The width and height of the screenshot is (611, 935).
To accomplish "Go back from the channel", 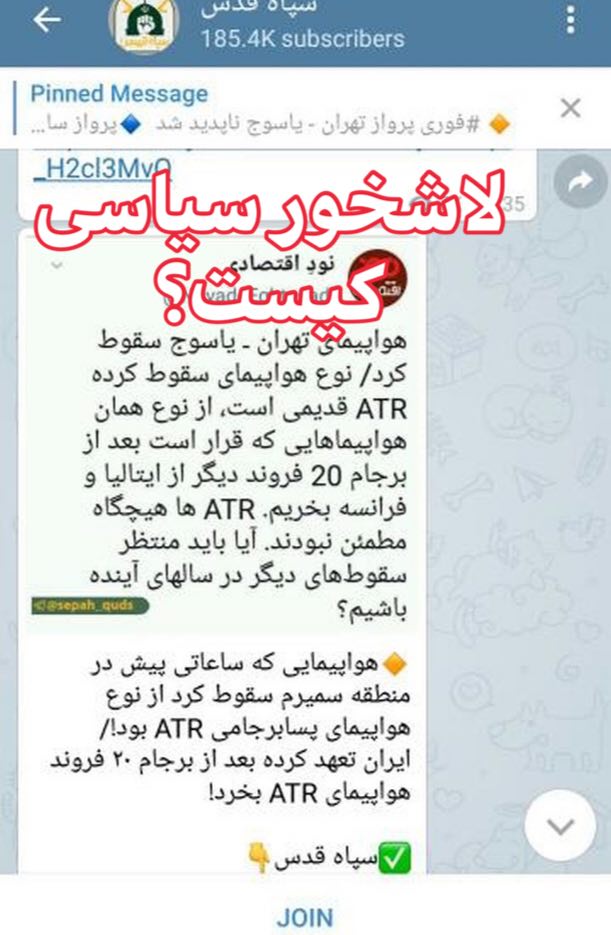I will (47, 22).
